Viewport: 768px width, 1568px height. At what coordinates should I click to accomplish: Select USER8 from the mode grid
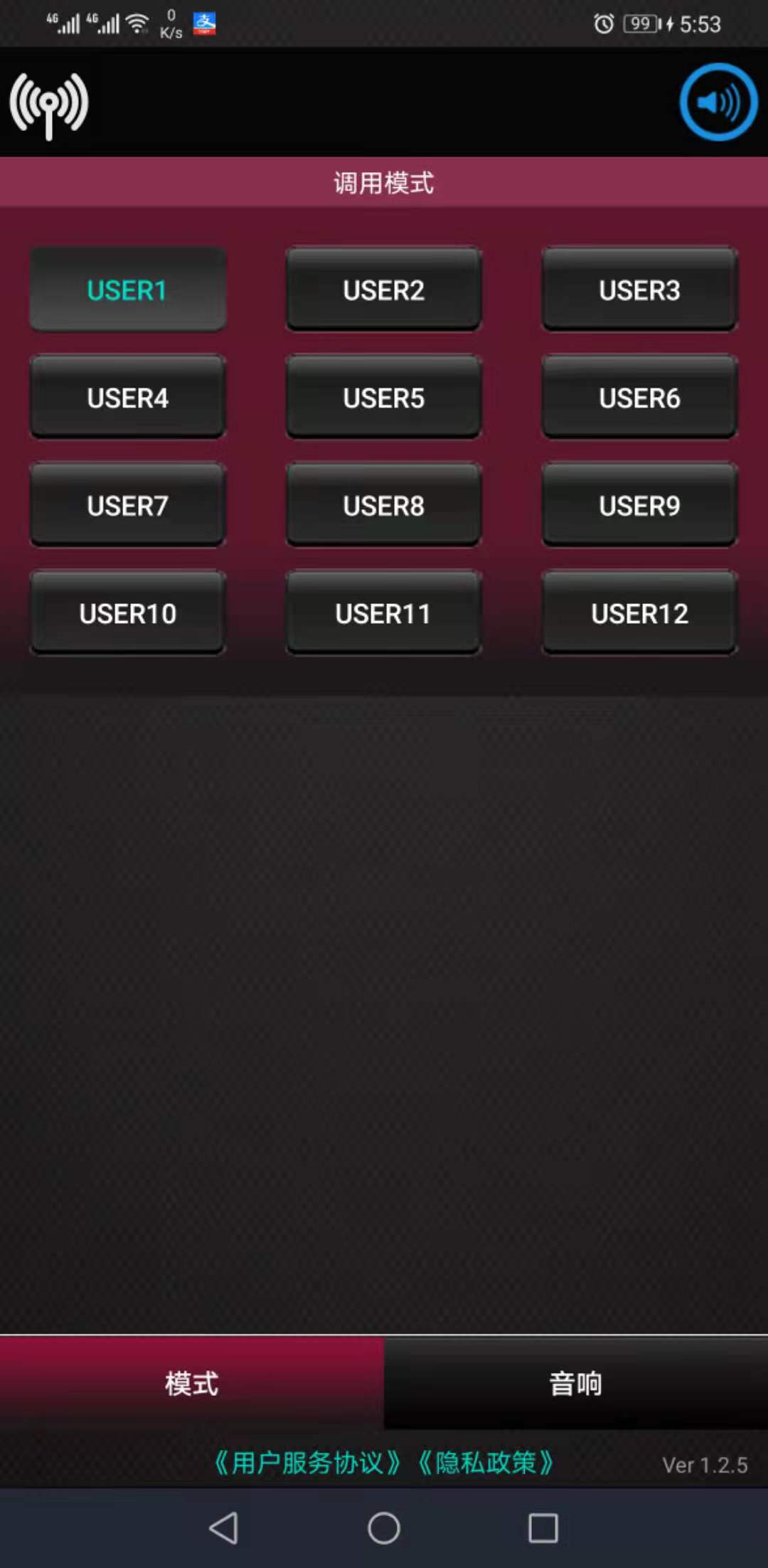point(384,506)
